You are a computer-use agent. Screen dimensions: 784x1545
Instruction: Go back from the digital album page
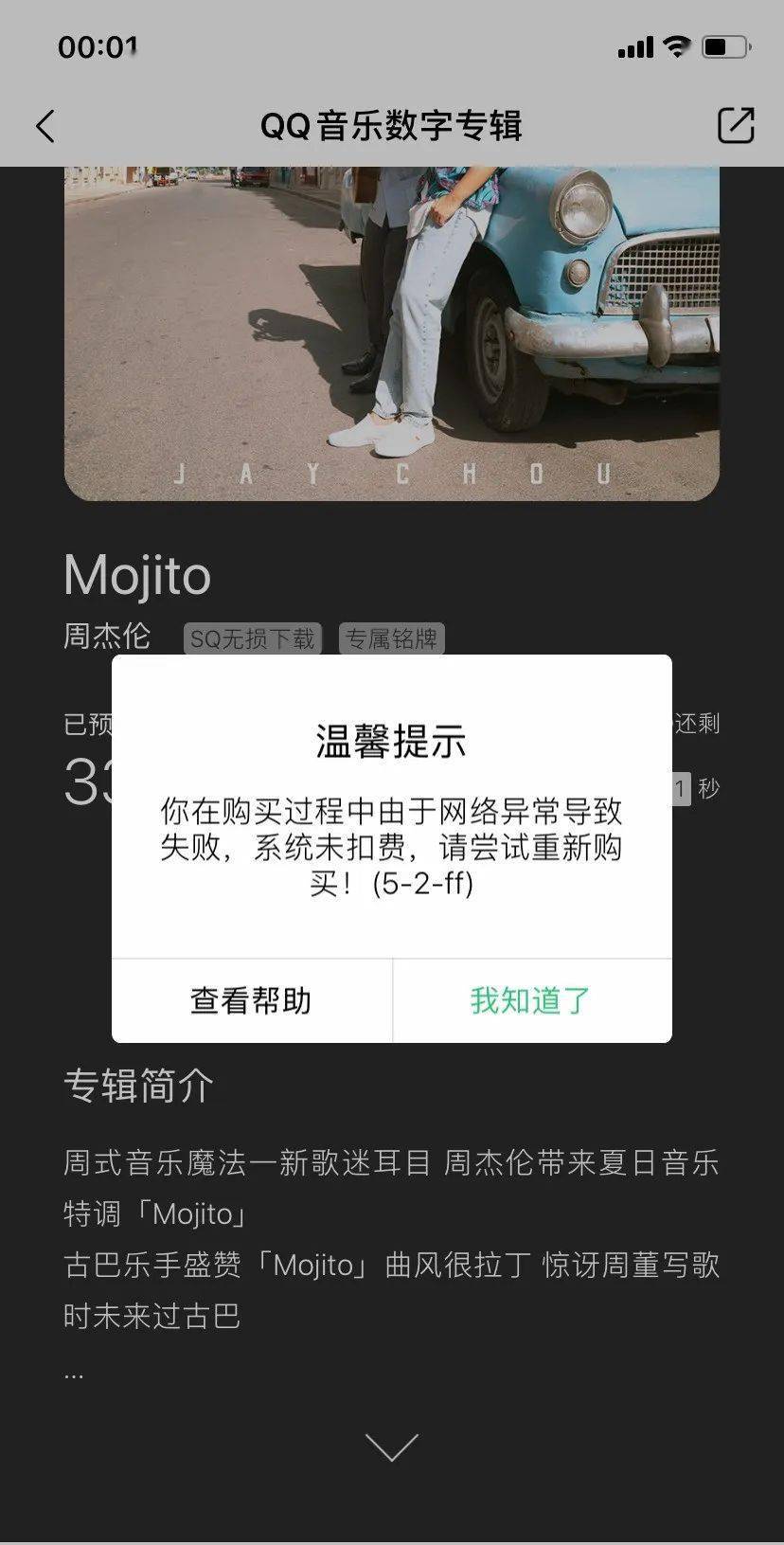point(45,126)
